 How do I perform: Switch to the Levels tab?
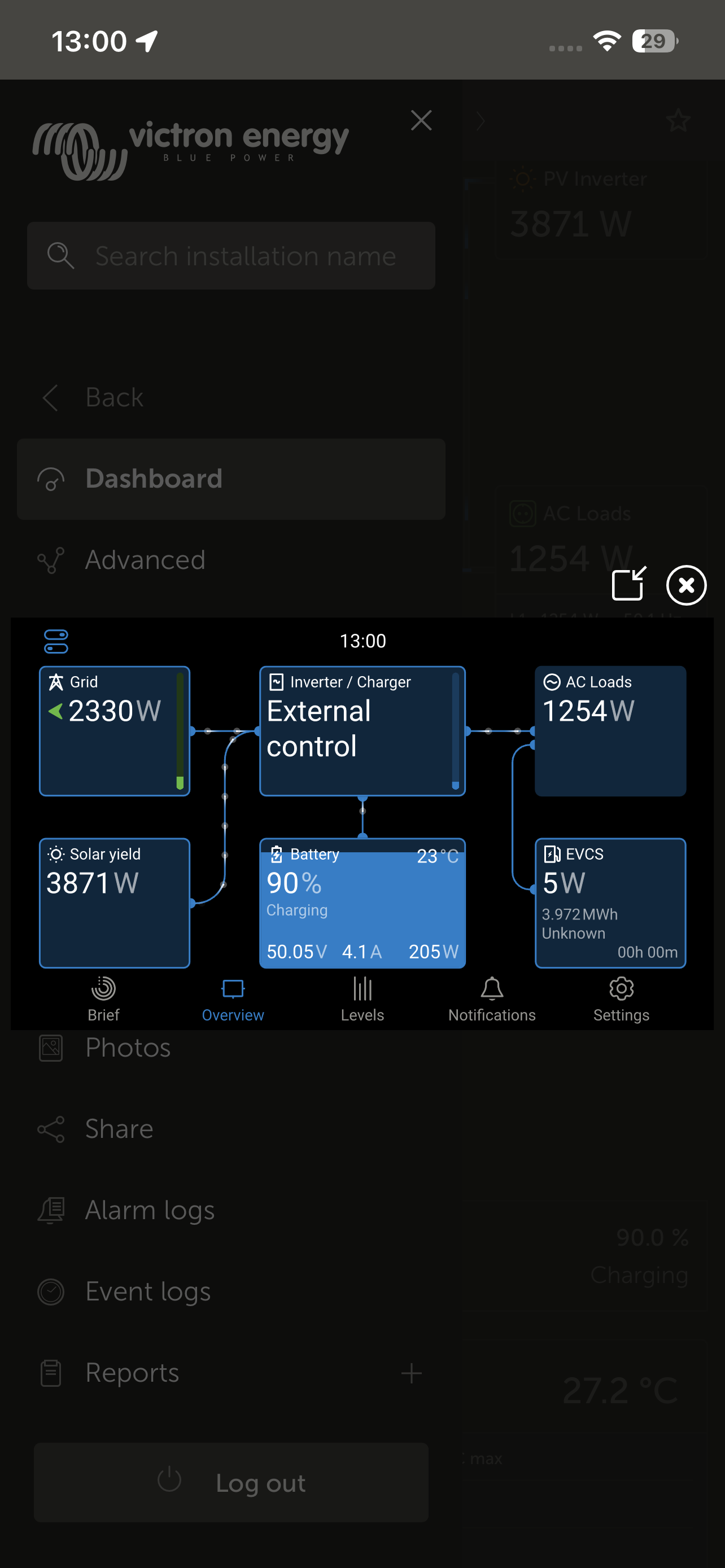point(362,1000)
